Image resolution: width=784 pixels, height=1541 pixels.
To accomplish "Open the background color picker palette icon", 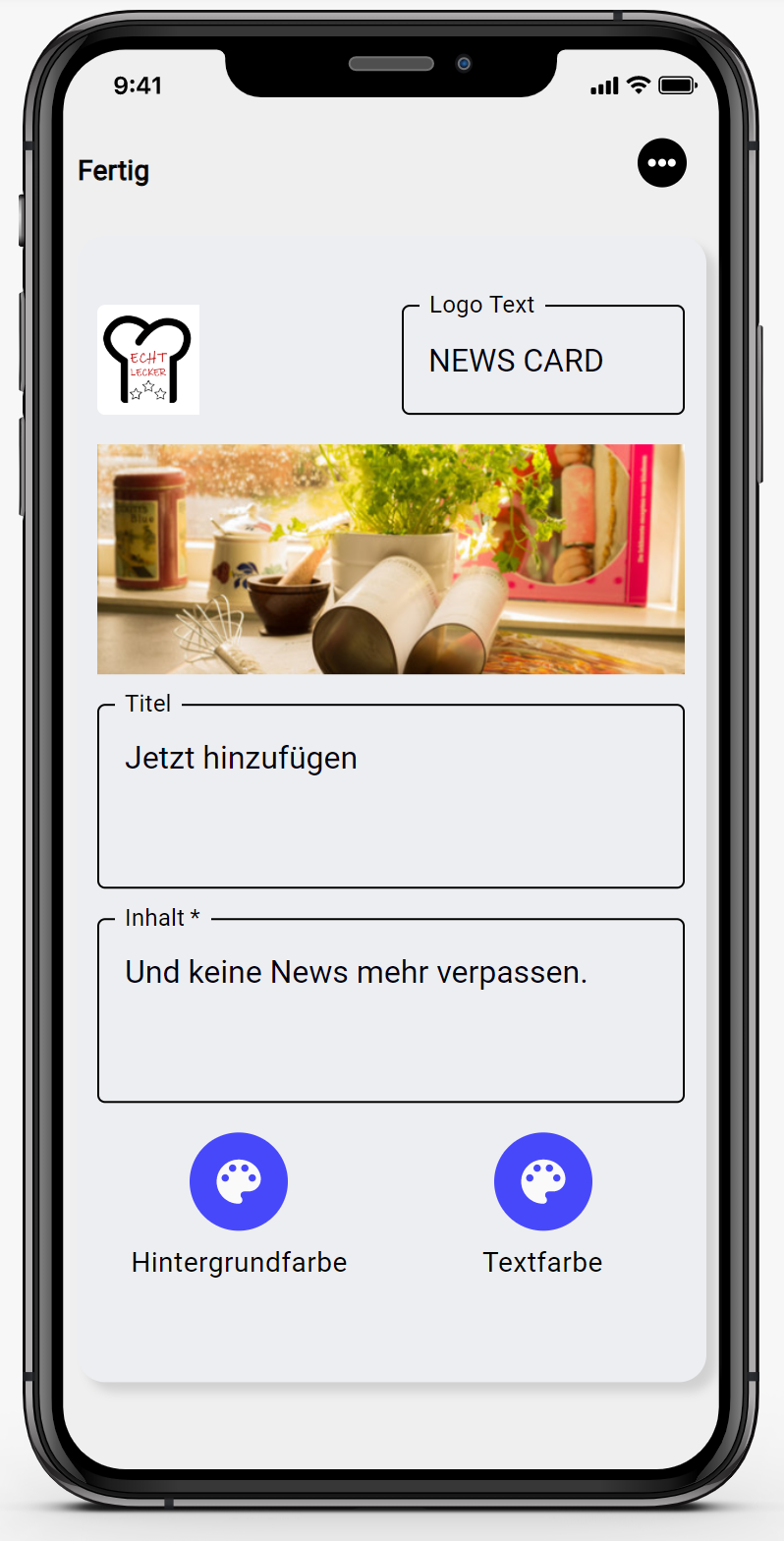I will 239,1181.
